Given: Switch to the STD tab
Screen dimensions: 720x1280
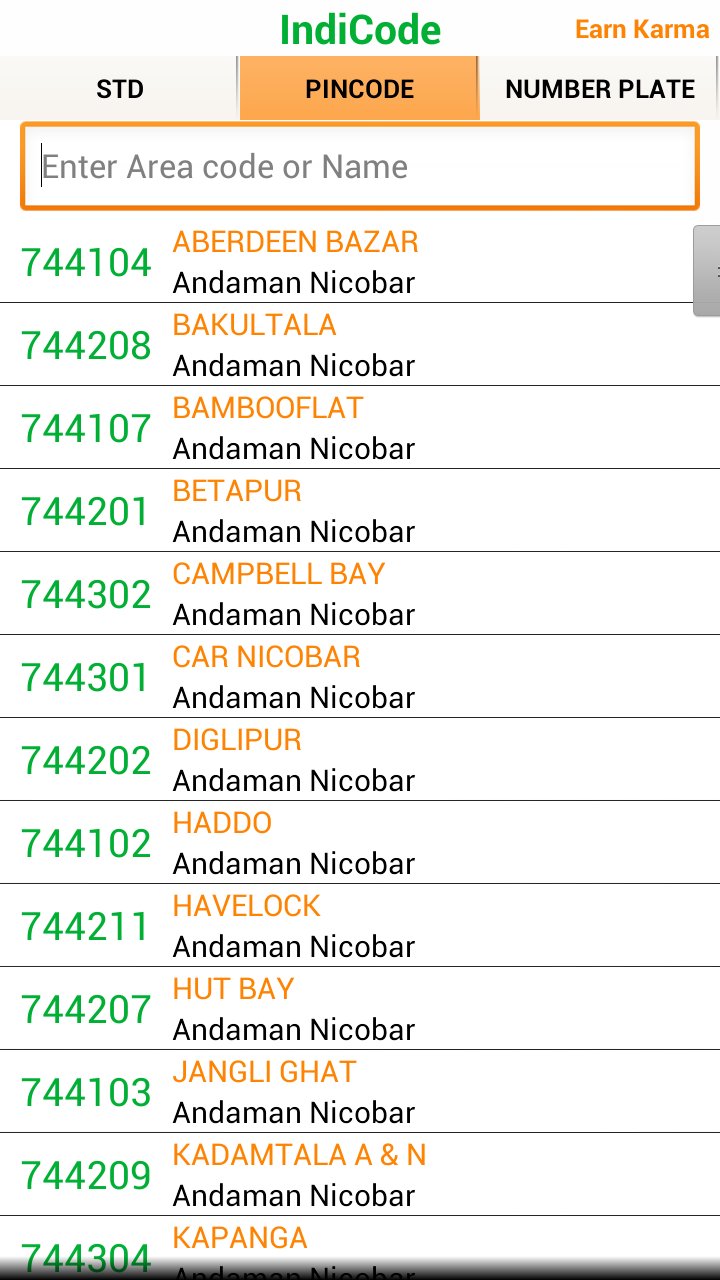Looking at the screenshot, I should 119,89.
